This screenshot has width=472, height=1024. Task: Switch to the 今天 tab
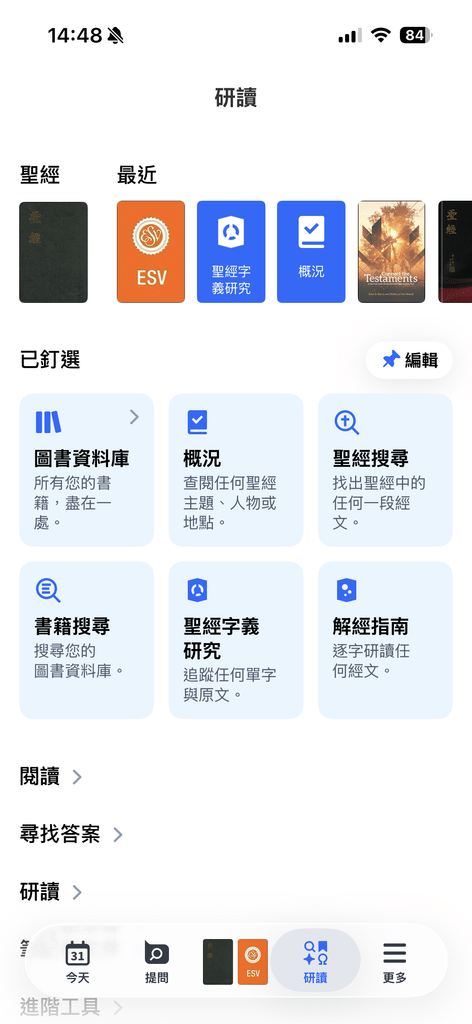78,961
